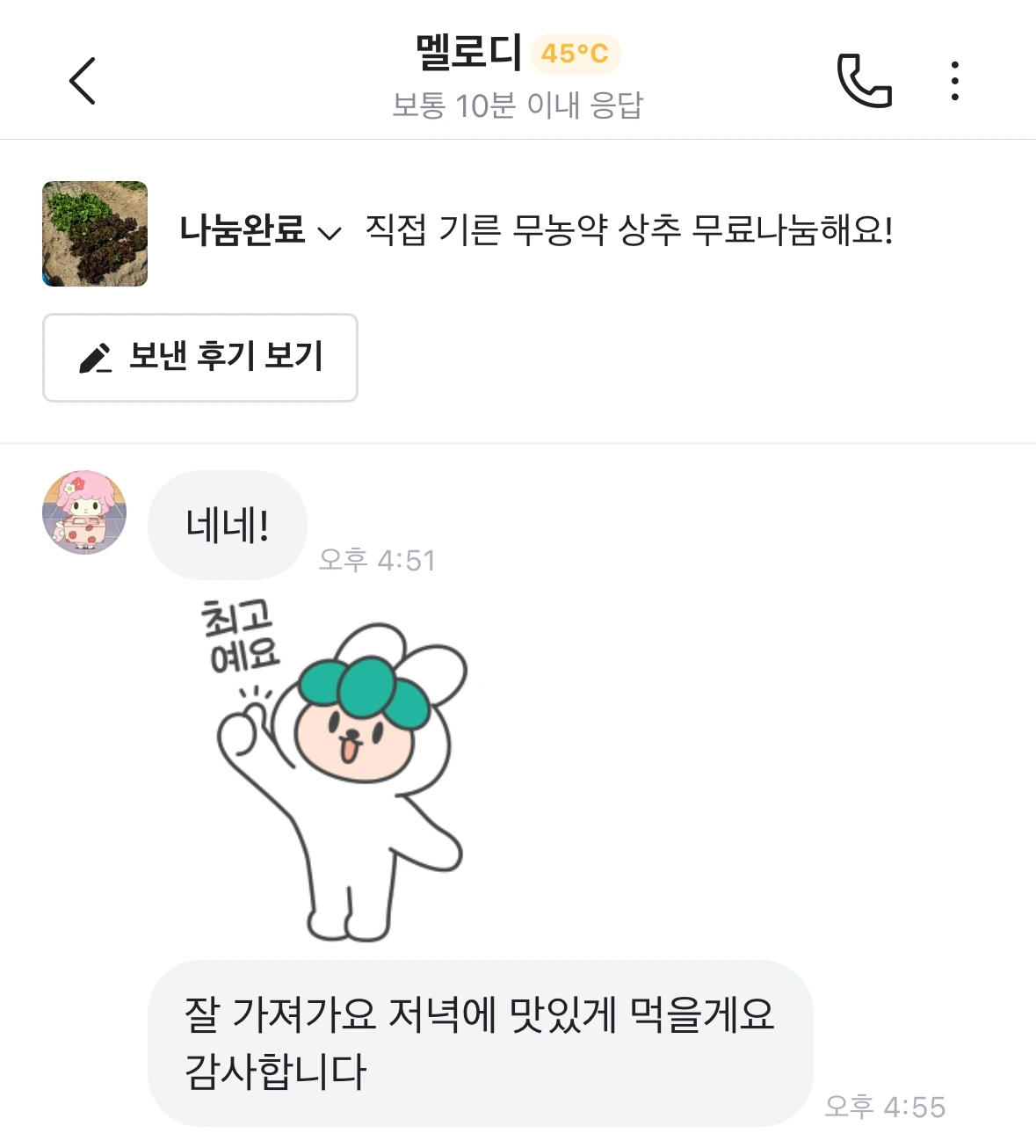
Task: Select the '네네!' message bubble
Action: pyautogui.click(x=227, y=523)
